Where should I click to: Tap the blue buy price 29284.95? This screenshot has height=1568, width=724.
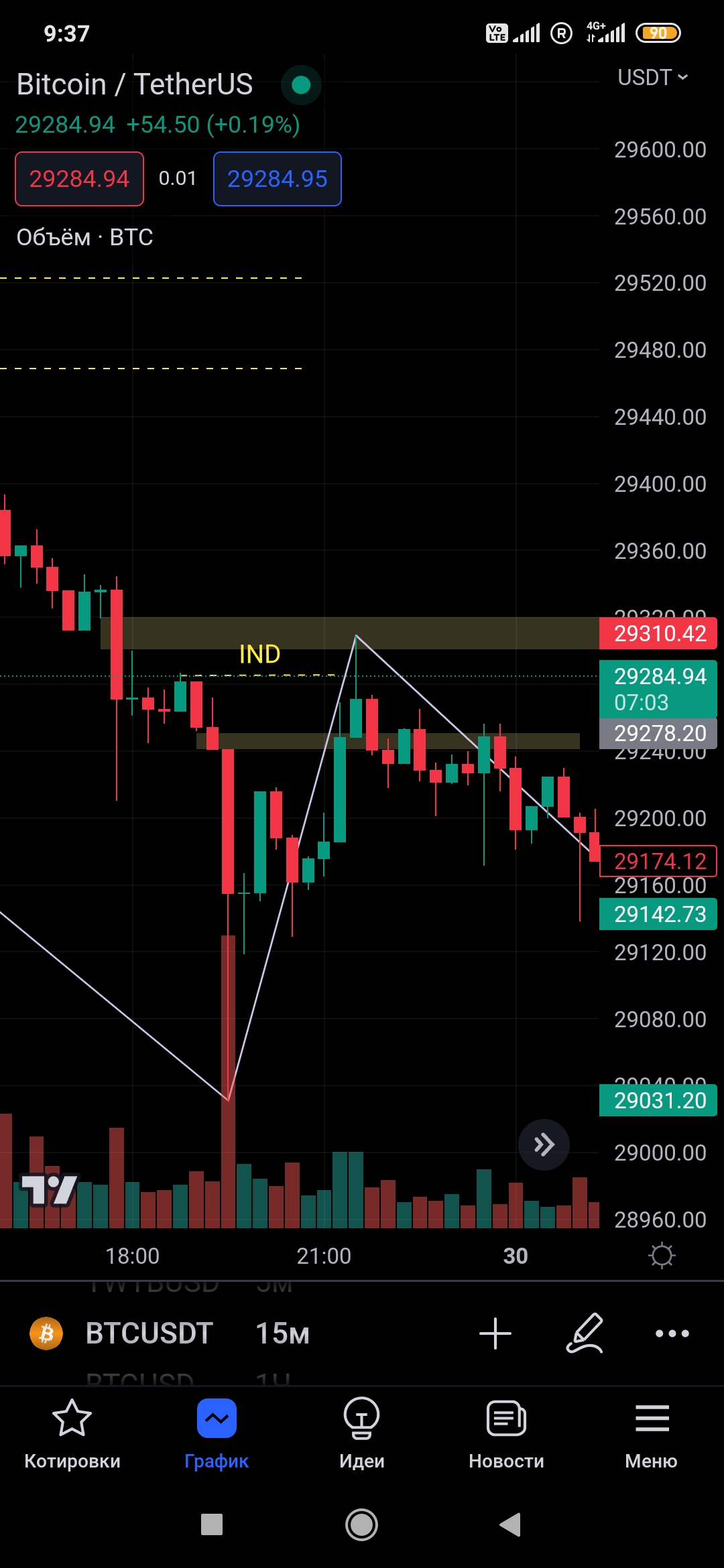[277, 179]
